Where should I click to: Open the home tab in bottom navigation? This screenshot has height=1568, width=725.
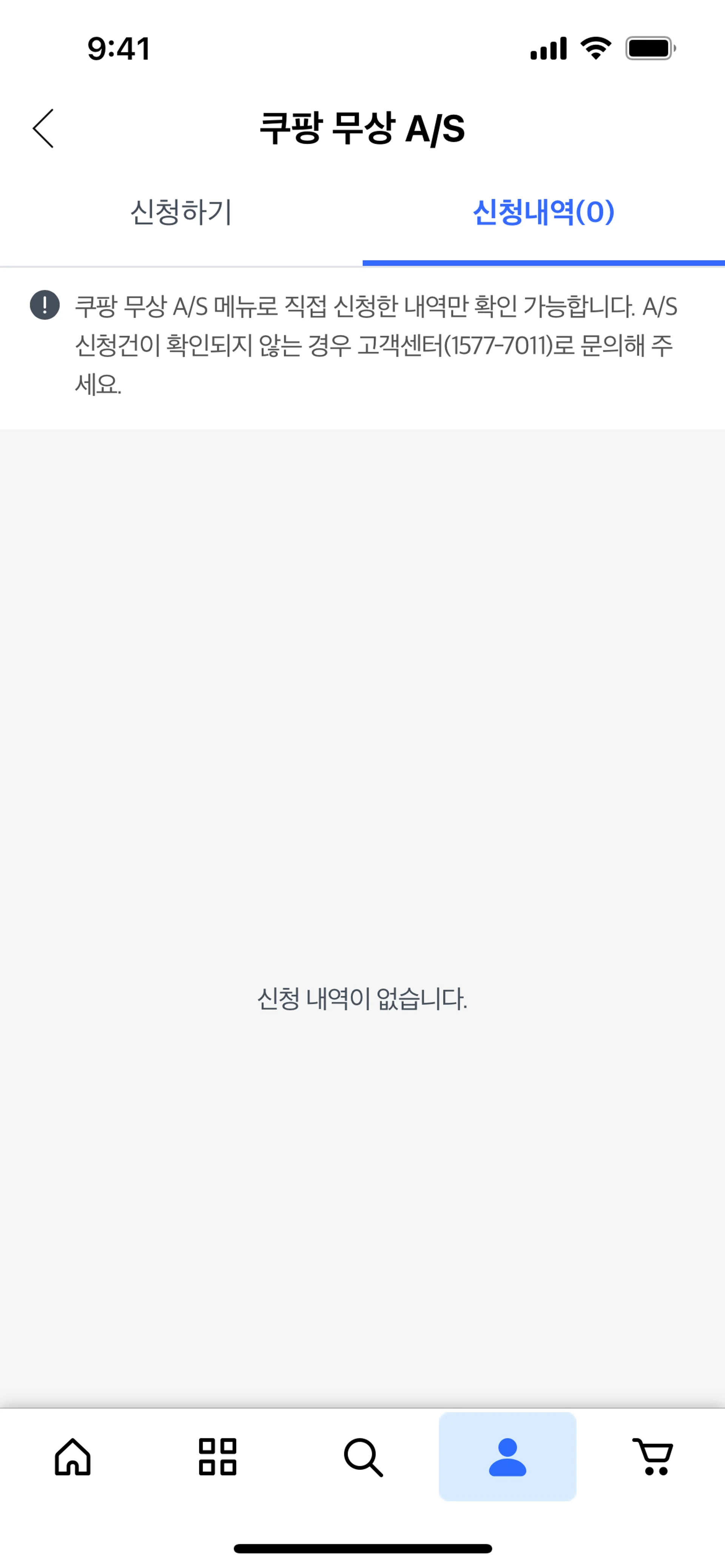72,1457
